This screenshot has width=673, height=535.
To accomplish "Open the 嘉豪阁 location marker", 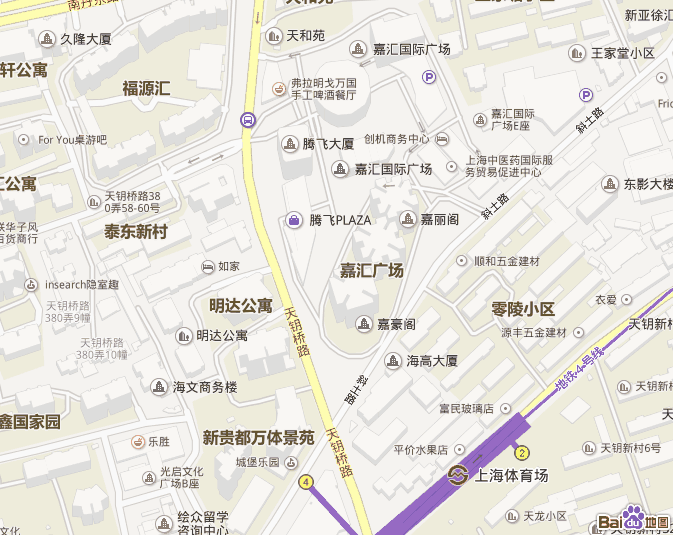I will 363,323.
